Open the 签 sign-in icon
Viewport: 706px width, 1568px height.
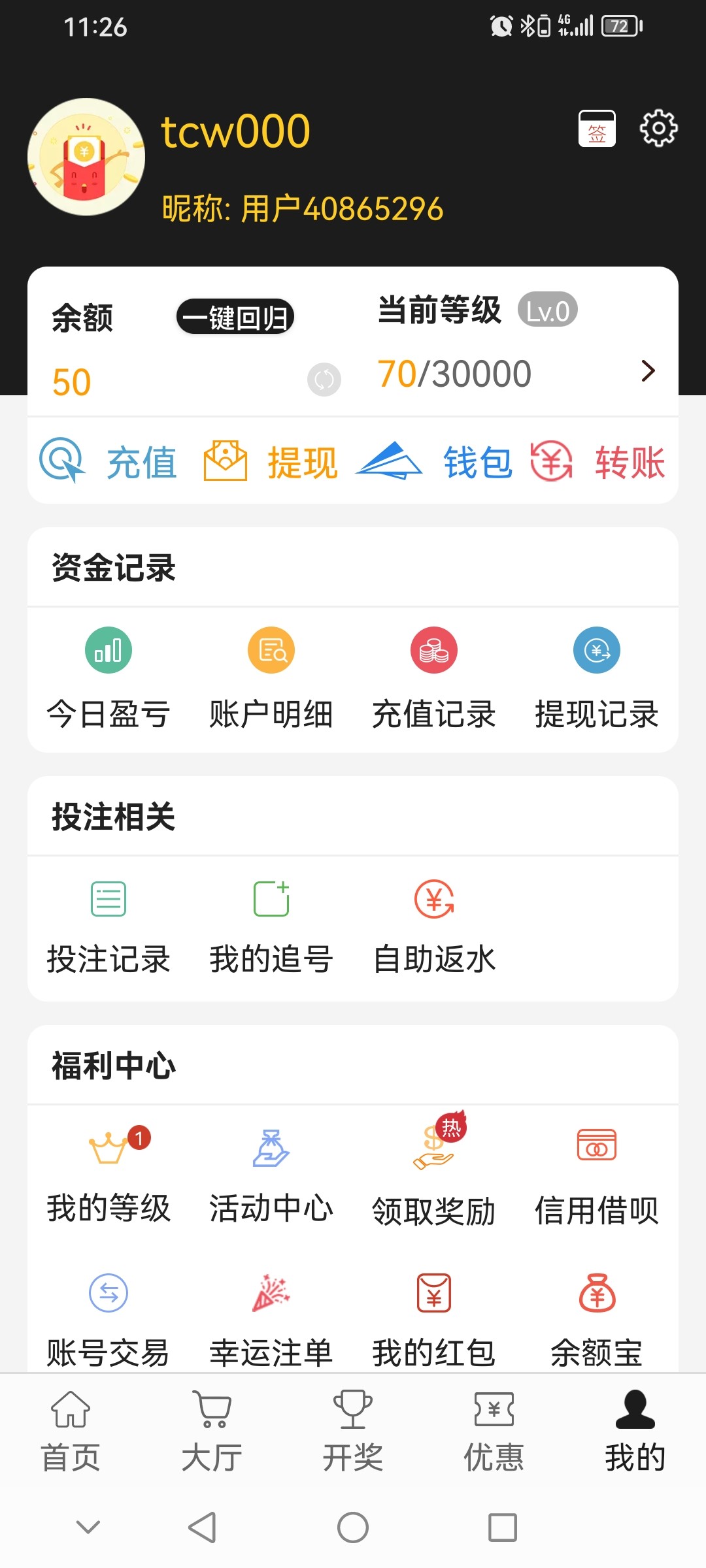(596, 129)
